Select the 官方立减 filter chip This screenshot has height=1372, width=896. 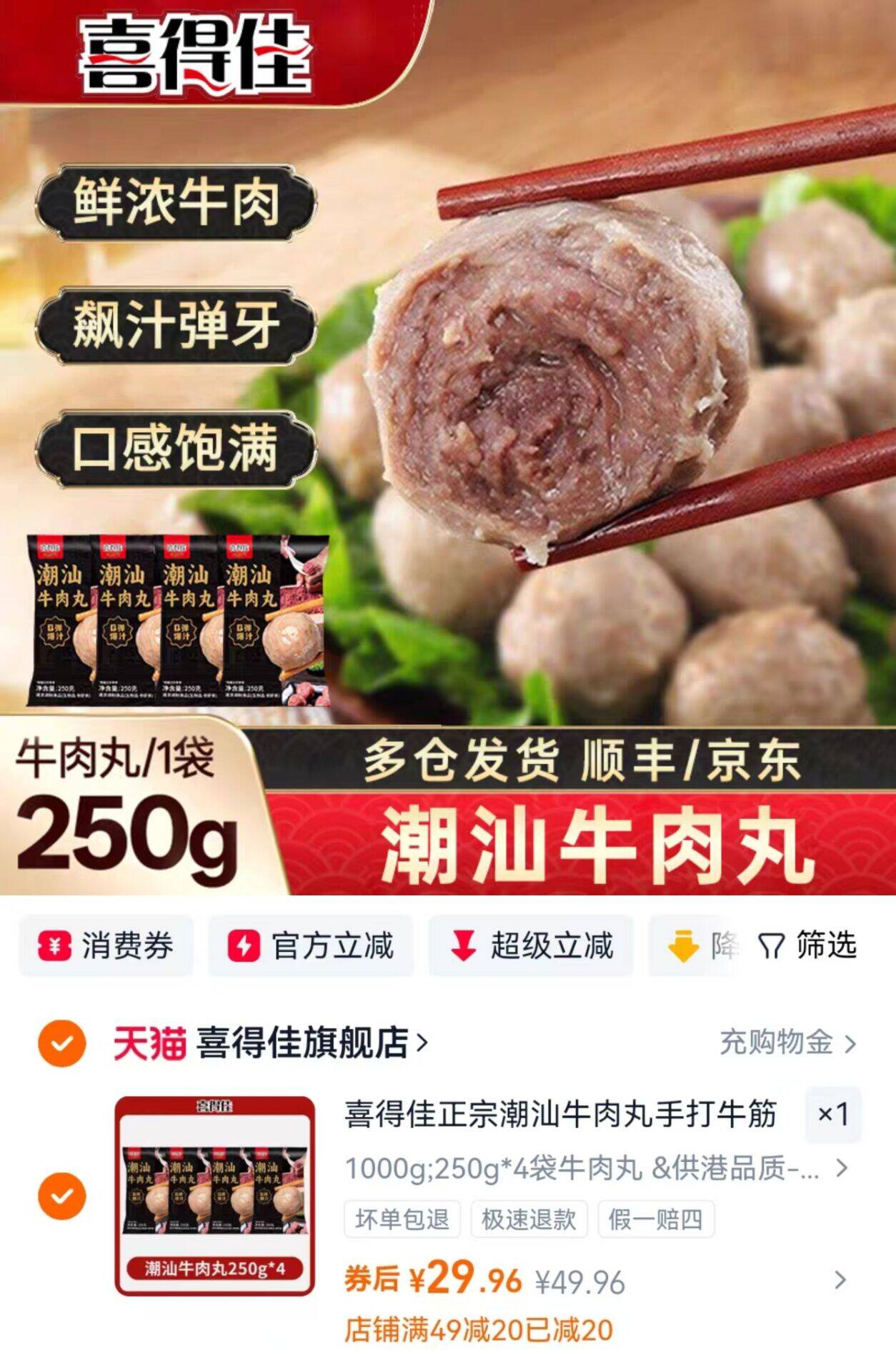[x=311, y=946]
